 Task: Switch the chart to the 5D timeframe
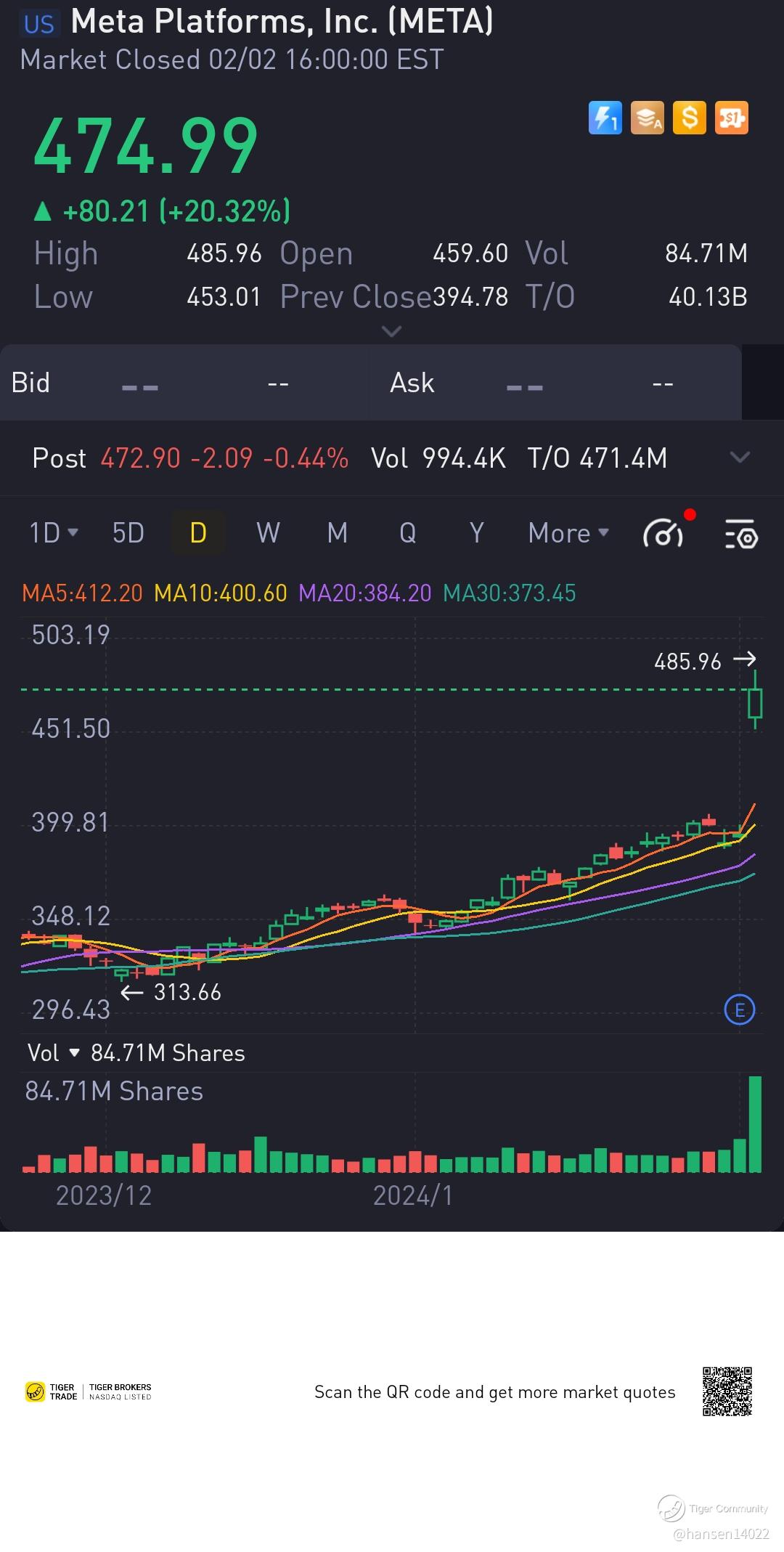coord(128,533)
